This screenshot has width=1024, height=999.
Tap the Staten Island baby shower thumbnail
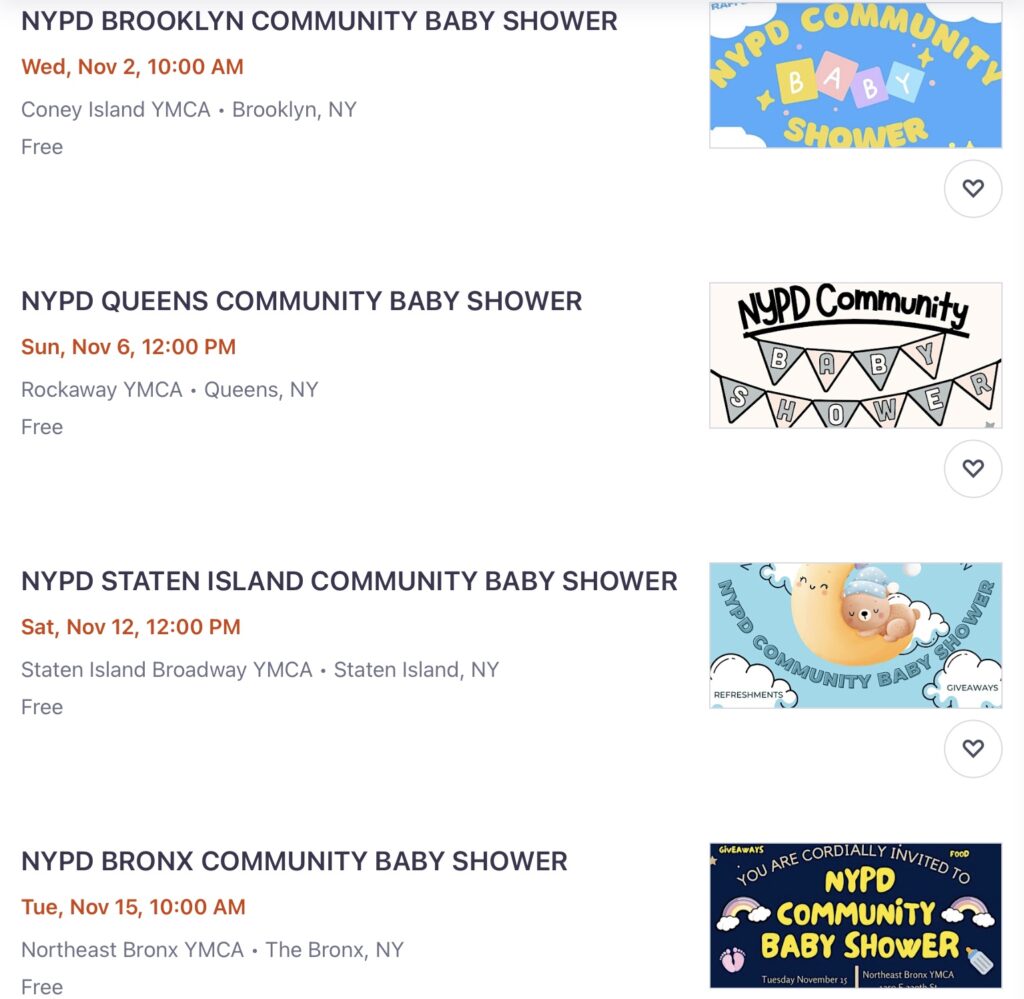pos(855,635)
